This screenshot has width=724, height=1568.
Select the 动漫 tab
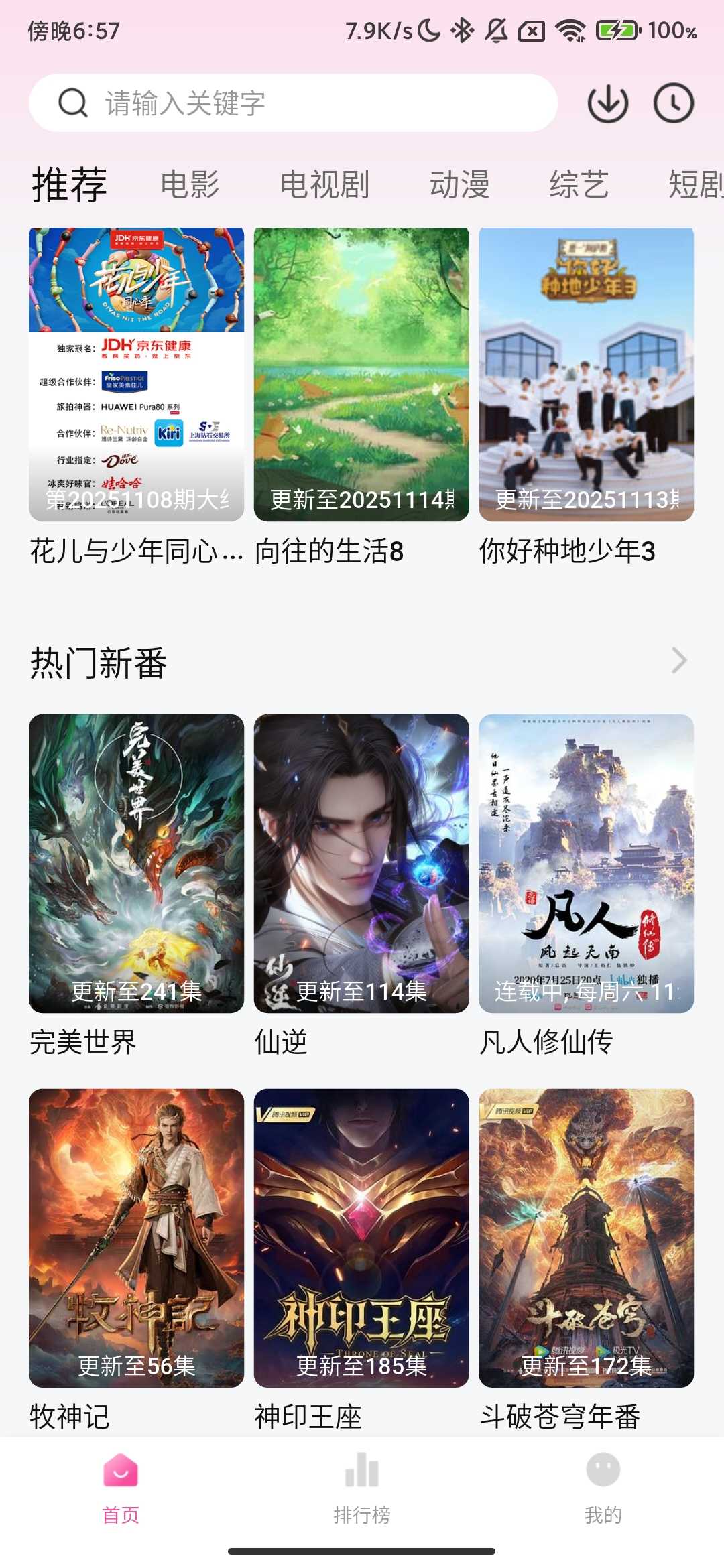pyautogui.click(x=459, y=184)
